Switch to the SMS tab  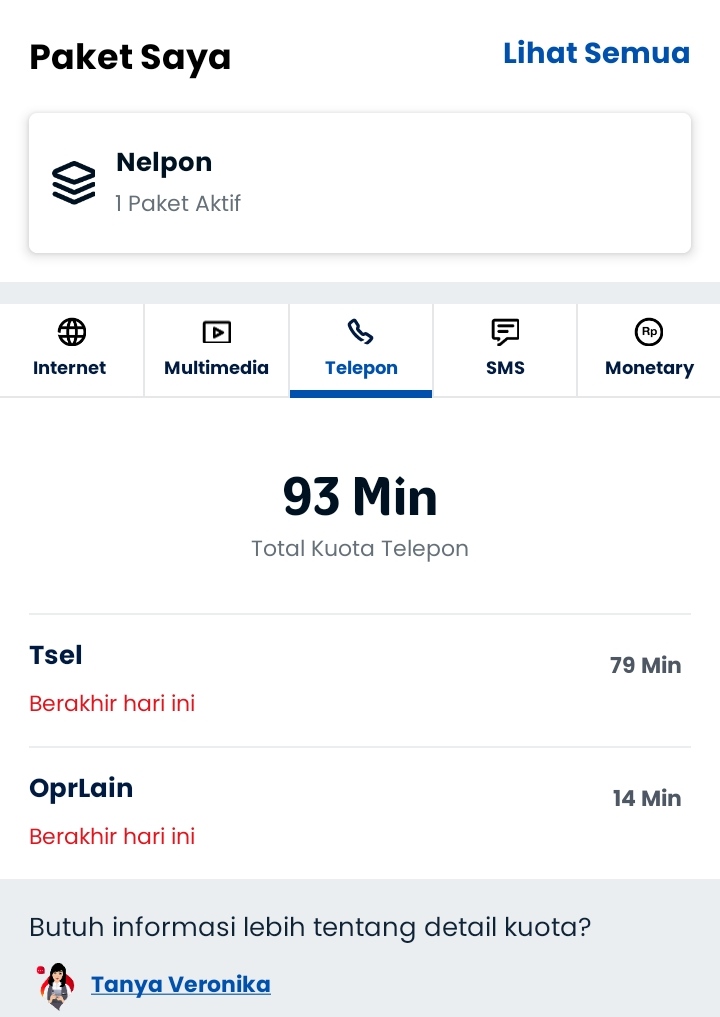pos(505,350)
